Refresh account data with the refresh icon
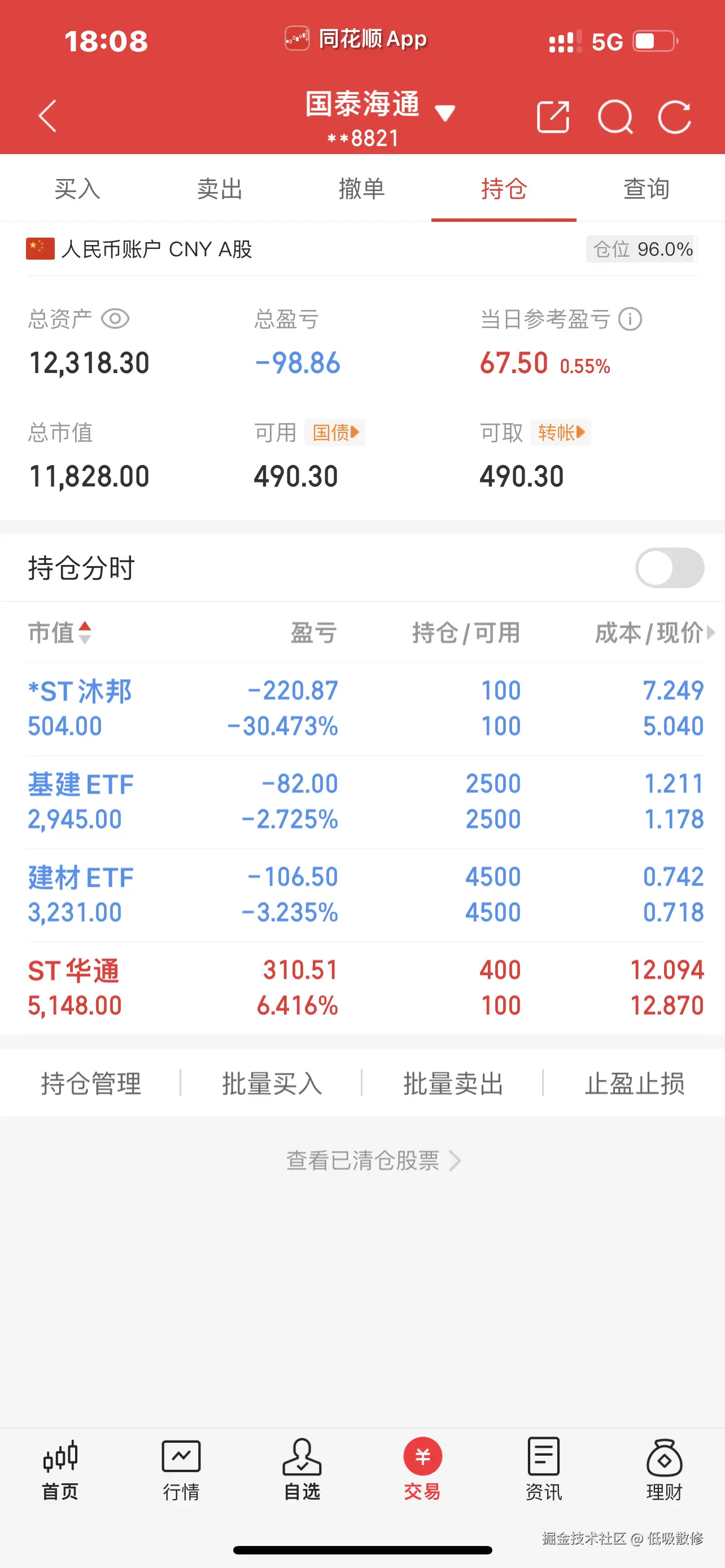Screen dimensions: 725x1568 tap(675, 117)
